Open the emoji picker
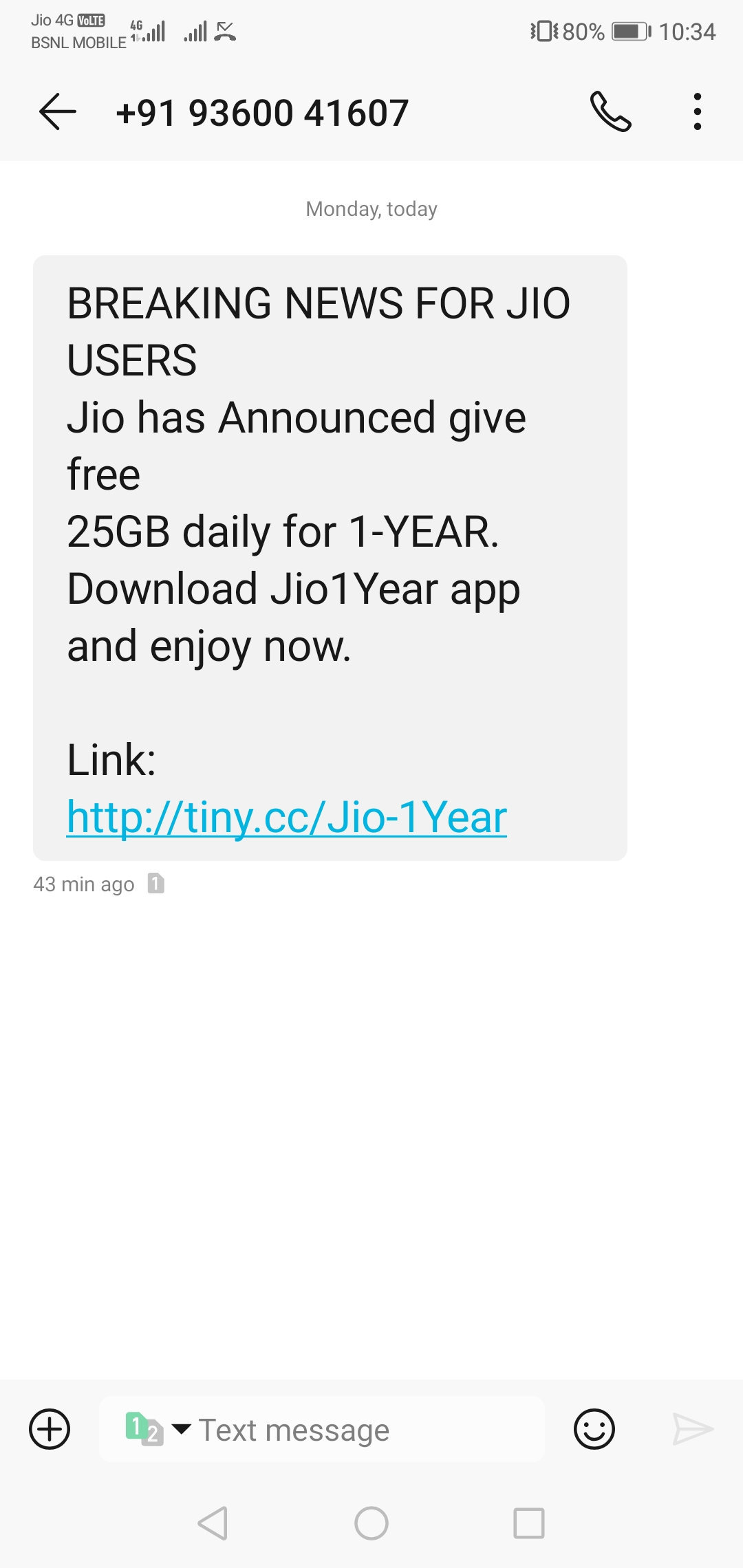This screenshot has width=743, height=1568. (x=594, y=1429)
